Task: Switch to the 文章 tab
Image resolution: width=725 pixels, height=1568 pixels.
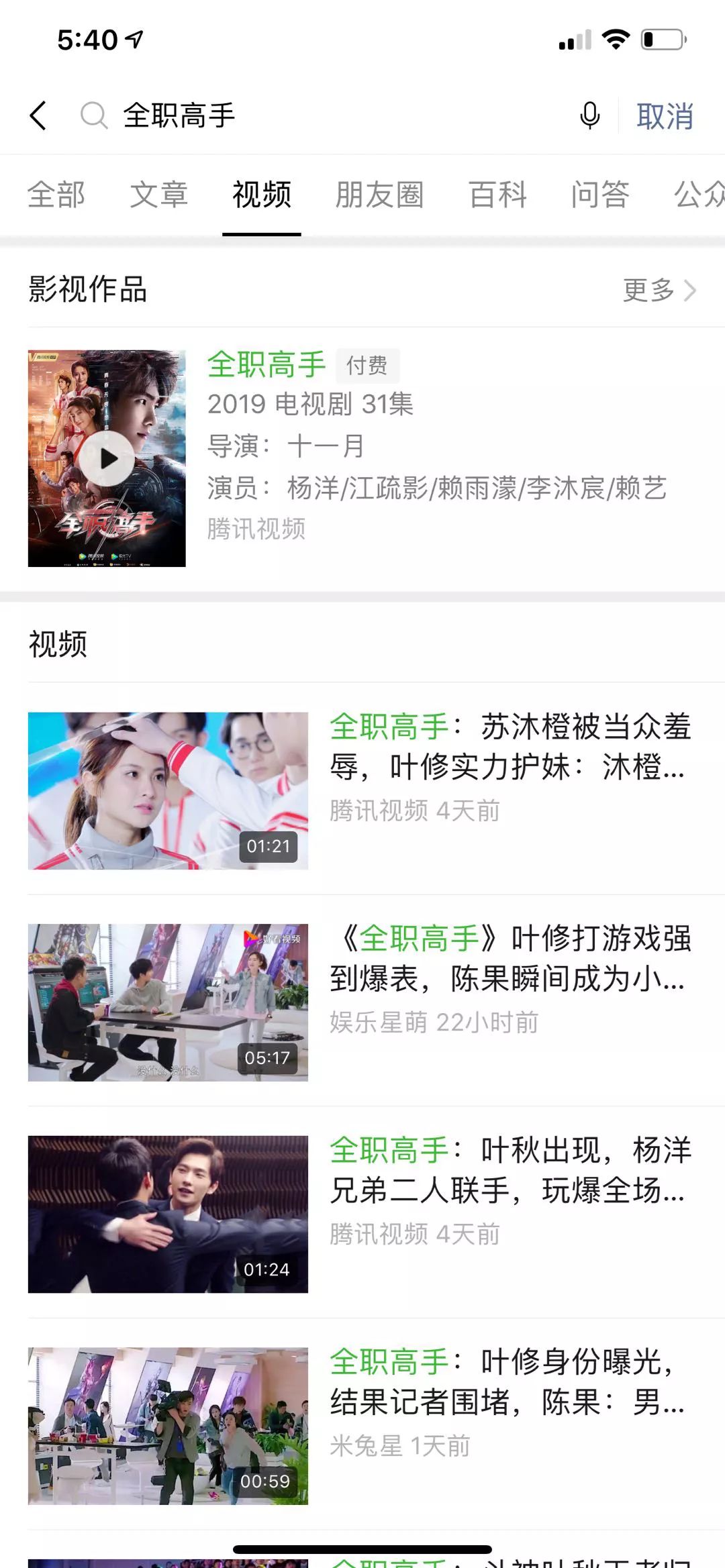Action: click(158, 195)
